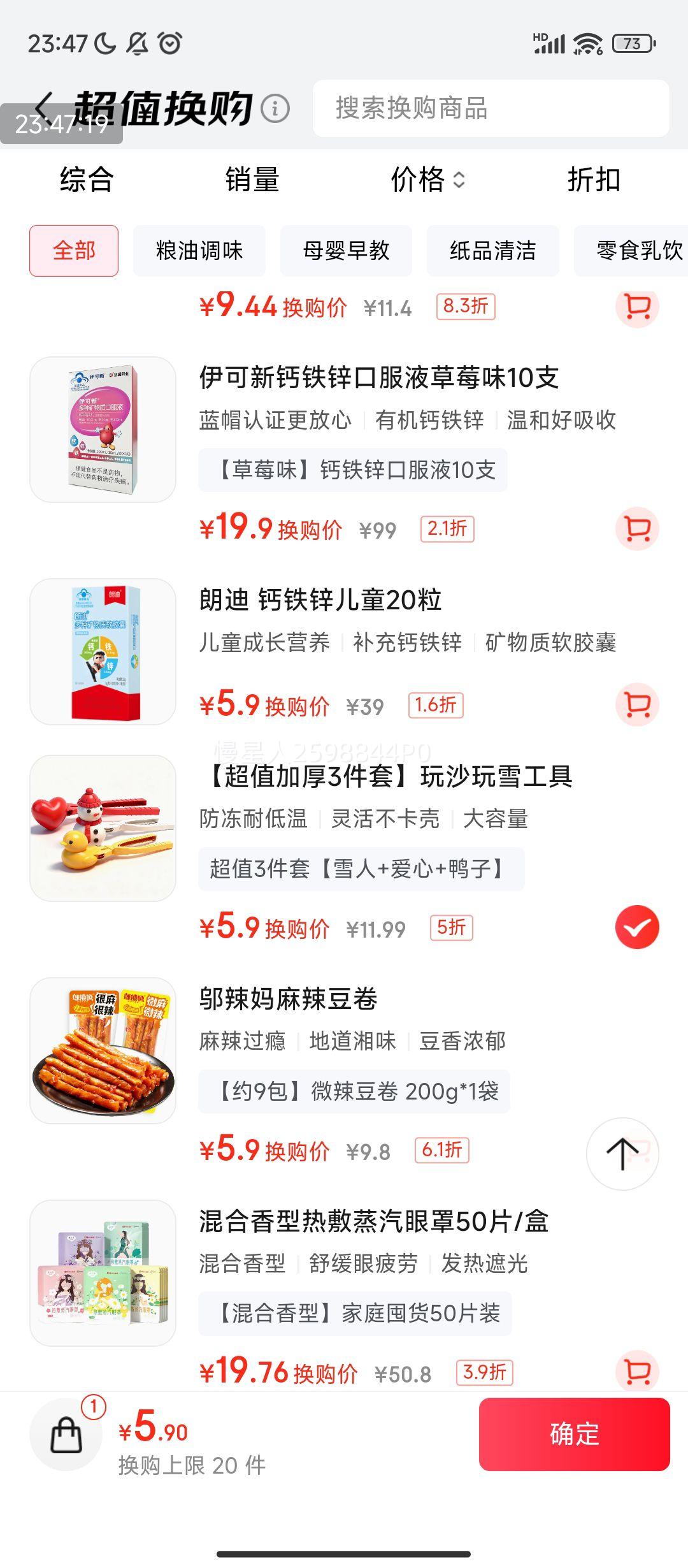This screenshot has width=688, height=1568.
Task: Add 伊可新钙铁锌口服液 to cart
Action: click(x=637, y=528)
